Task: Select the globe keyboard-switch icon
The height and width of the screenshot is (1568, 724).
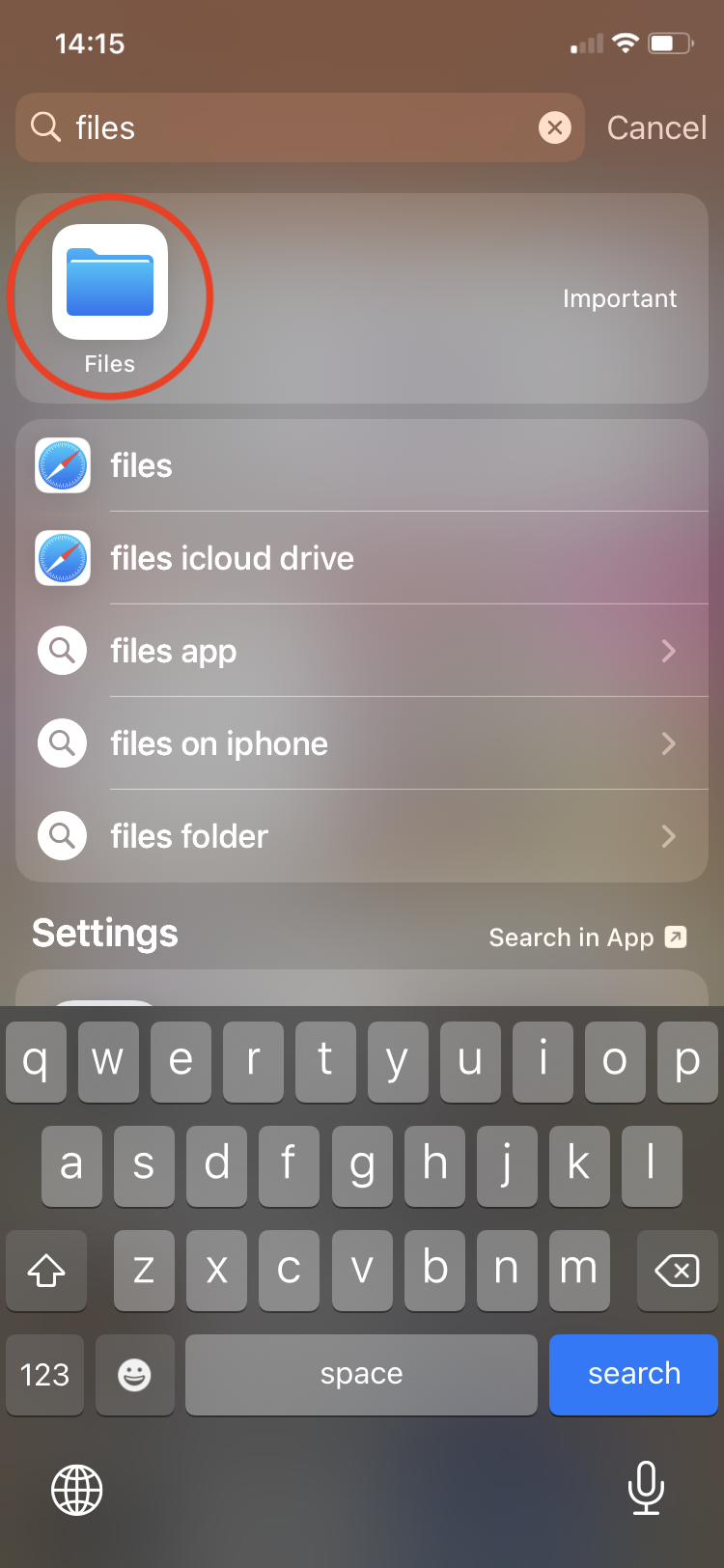Action: coord(76,1489)
